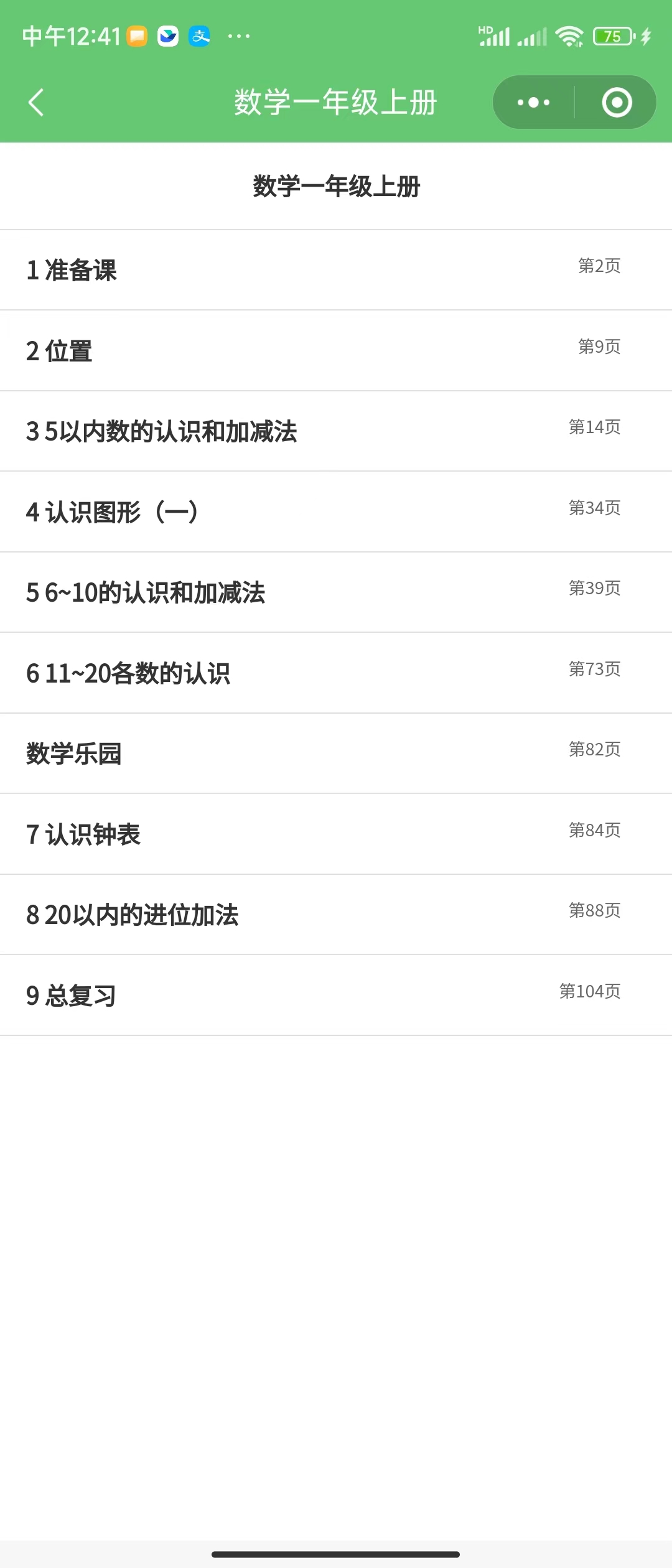Select chapter 2 位置
Viewport: 672px width, 1568px height.
tap(336, 351)
